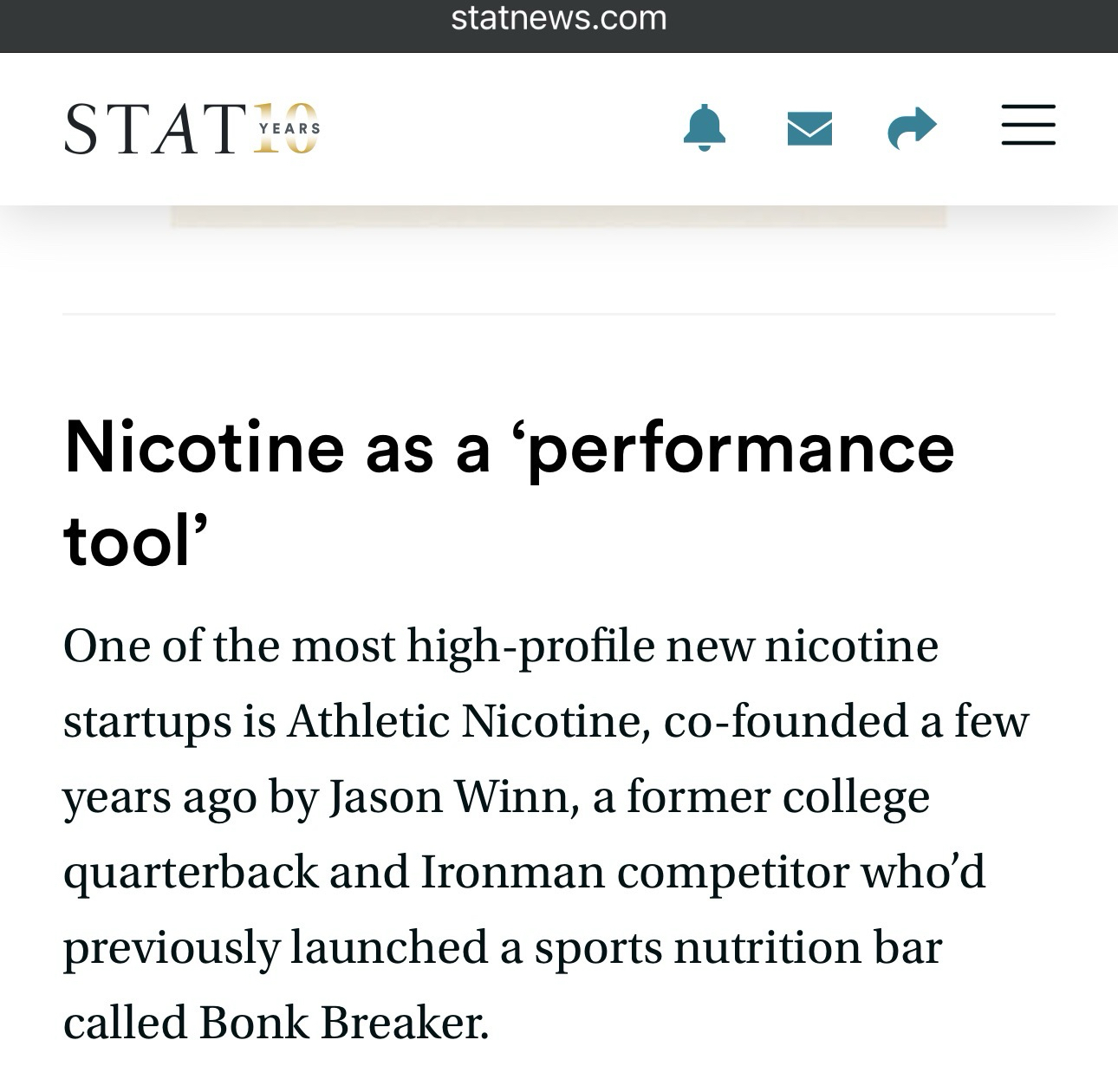Tap the statnews.com address bar
Viewport: 1118px width, 1092px height.
click(x=559, y=19)
